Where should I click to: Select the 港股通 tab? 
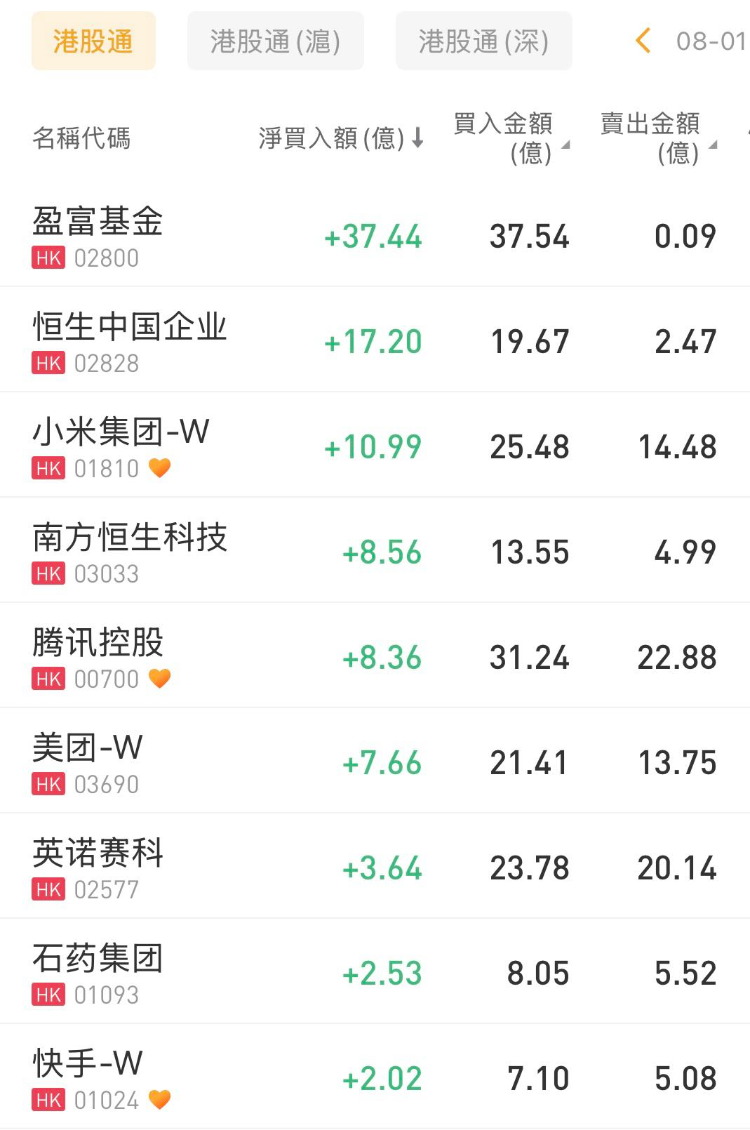click(93, 41)
